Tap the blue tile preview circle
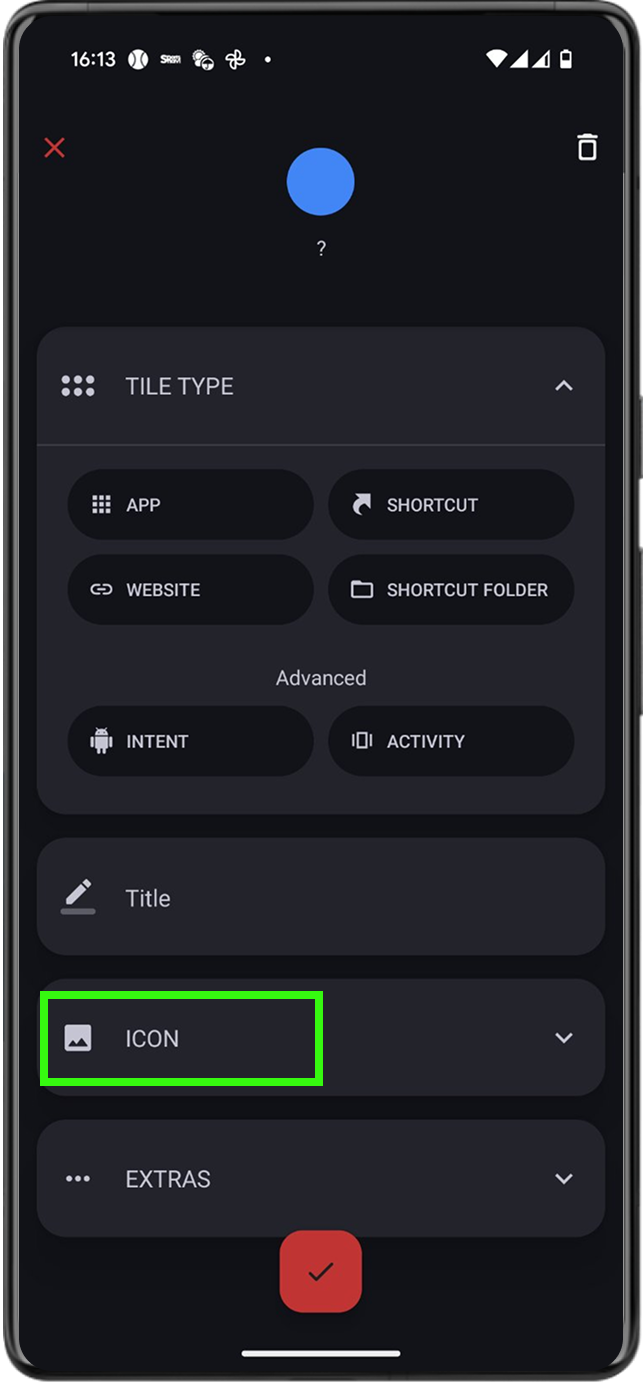 click(320, 182)
